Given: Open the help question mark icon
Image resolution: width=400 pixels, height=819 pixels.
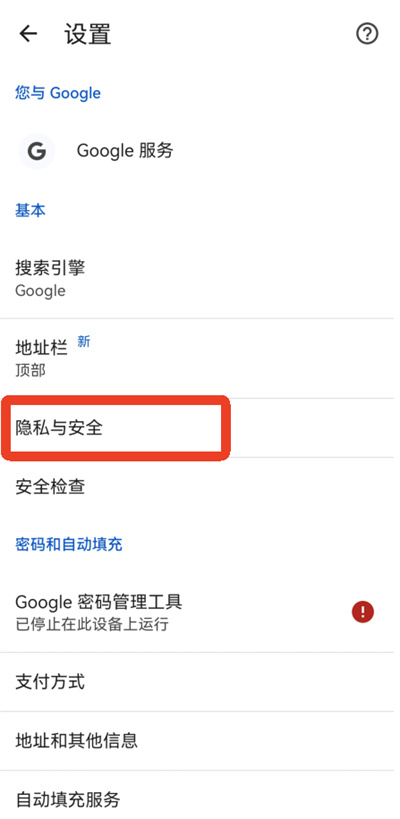Looking at the screenshot, I should pyautogui.click(x=367, y=34).
